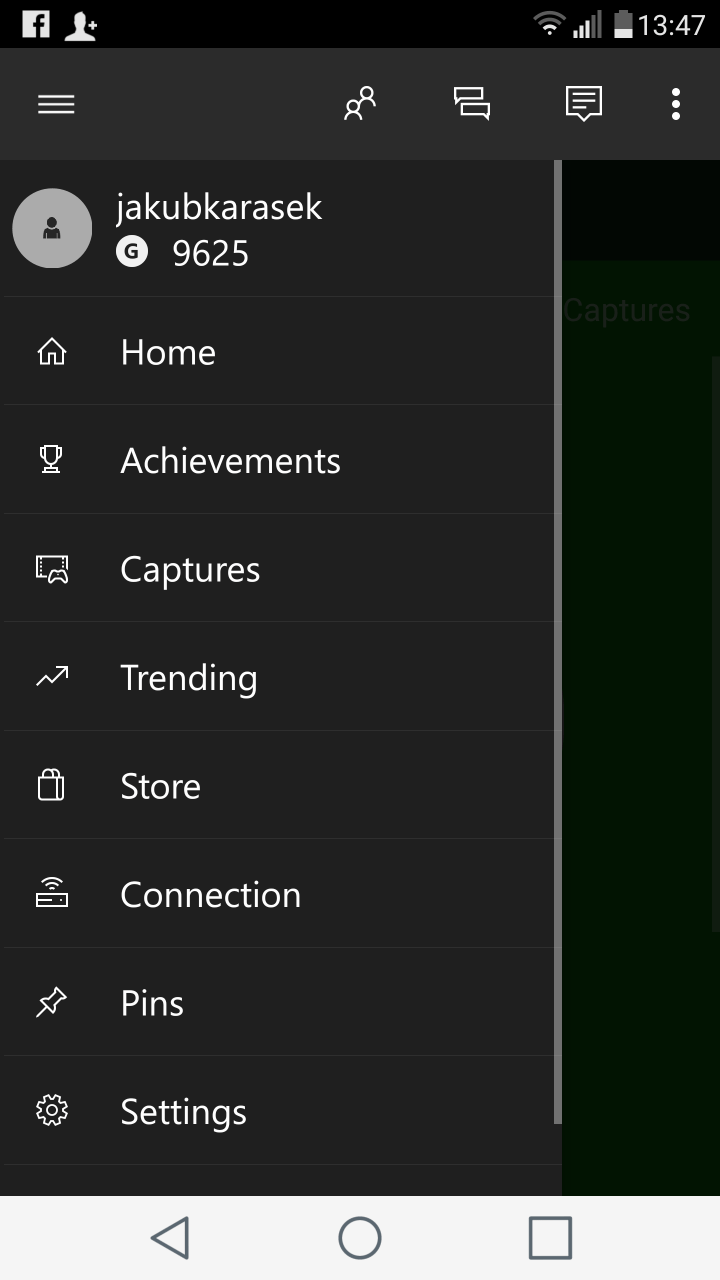Open the messages icon in toolbar
The height and width of the screenshot is (1280, 720).
pyautogui.click(x=472, y=104)
